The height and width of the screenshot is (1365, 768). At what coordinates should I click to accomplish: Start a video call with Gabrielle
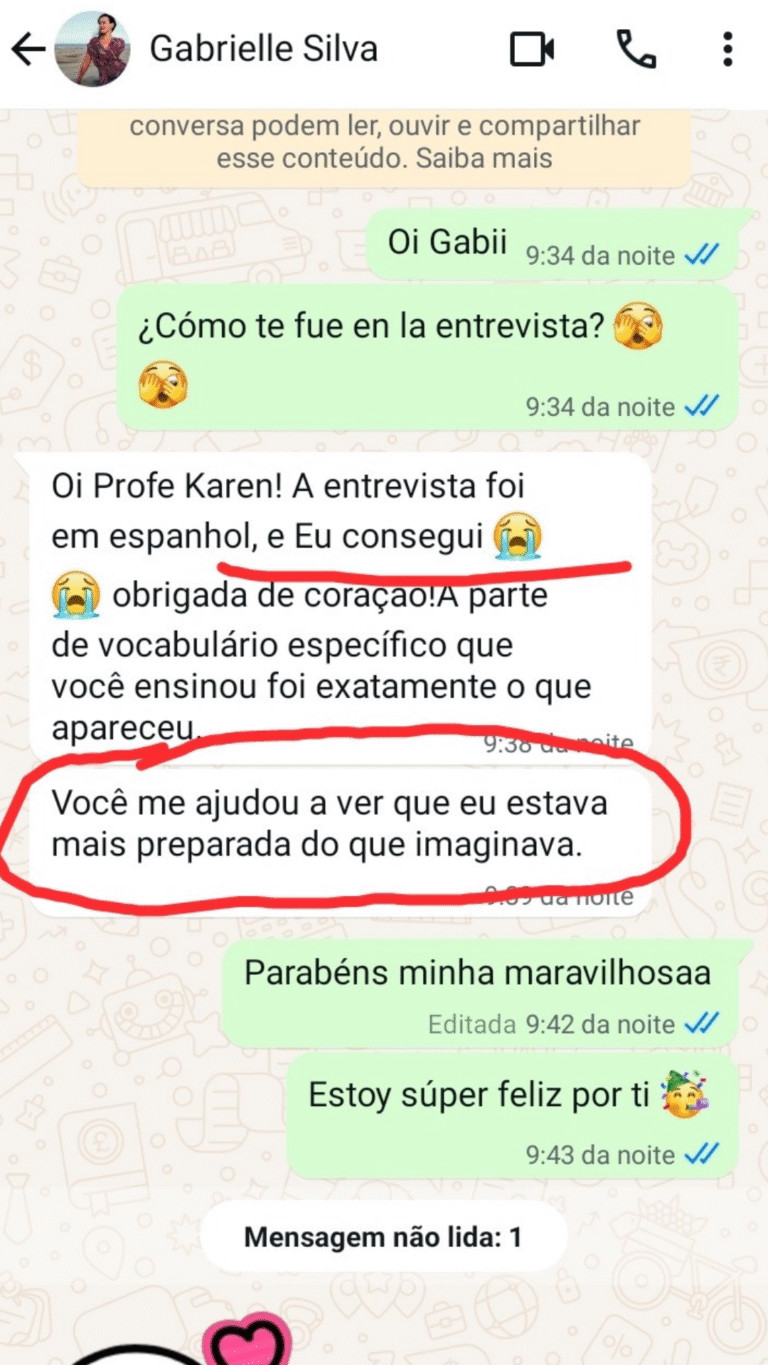tap(532, 49)
